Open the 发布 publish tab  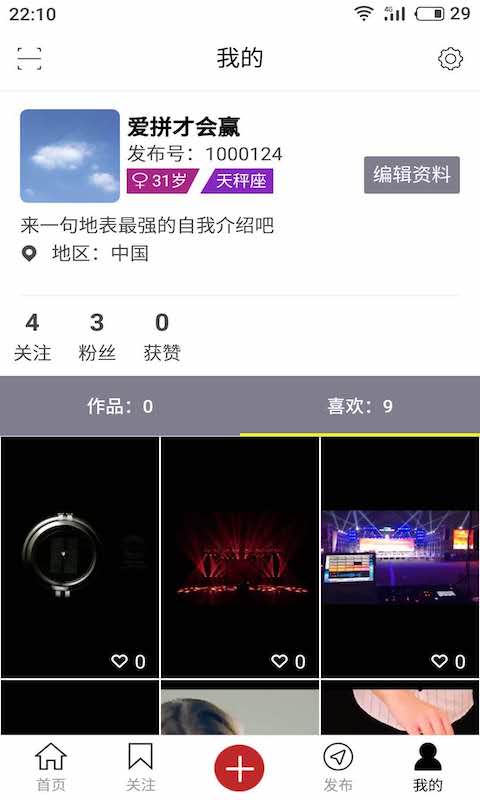click(338, 767)
